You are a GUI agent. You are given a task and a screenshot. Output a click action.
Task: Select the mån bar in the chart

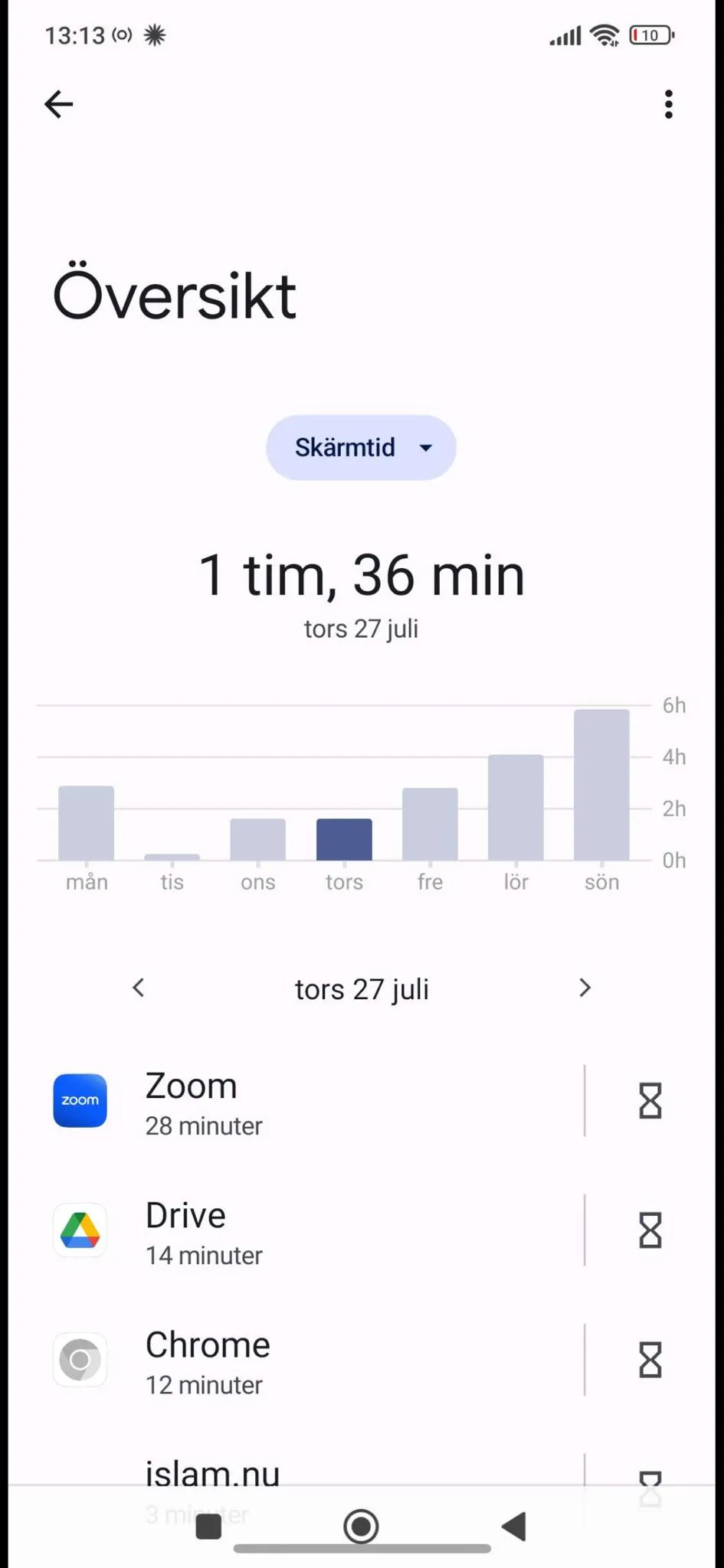tap(87, 823)
